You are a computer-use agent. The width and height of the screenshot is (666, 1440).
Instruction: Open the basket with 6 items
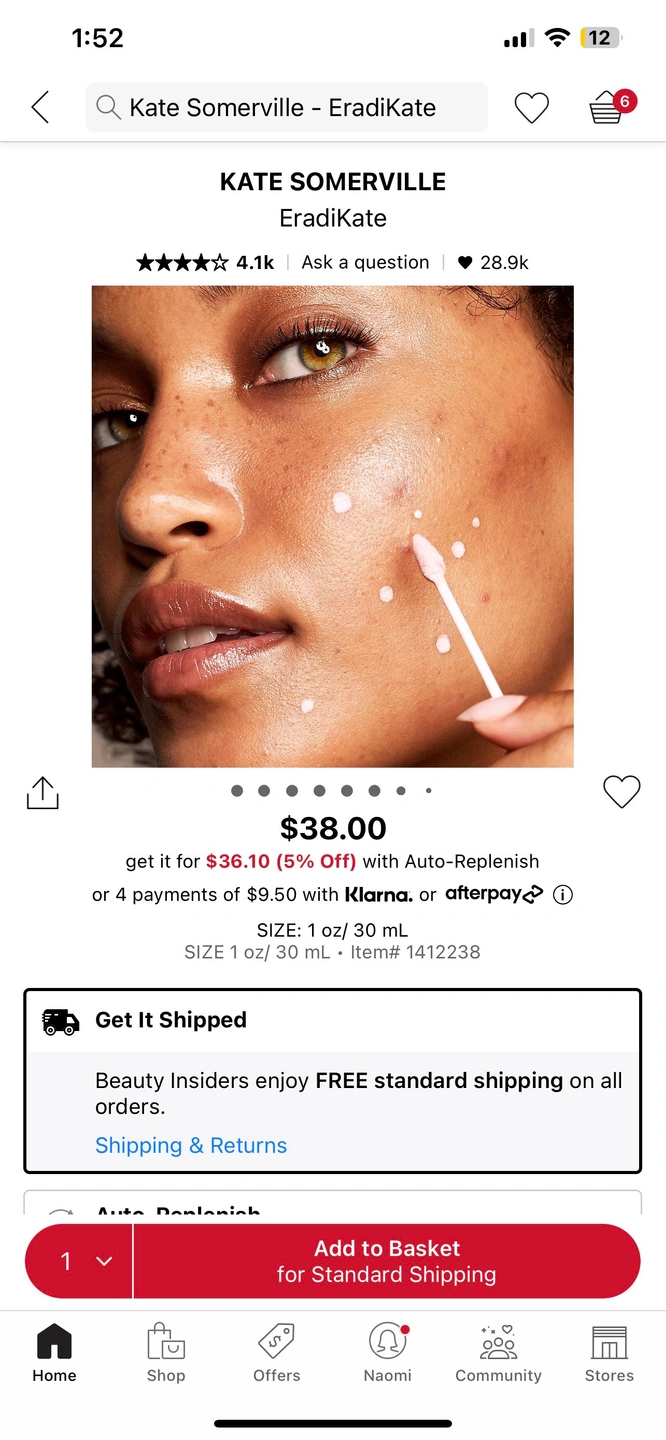click(x=608, y=107)
